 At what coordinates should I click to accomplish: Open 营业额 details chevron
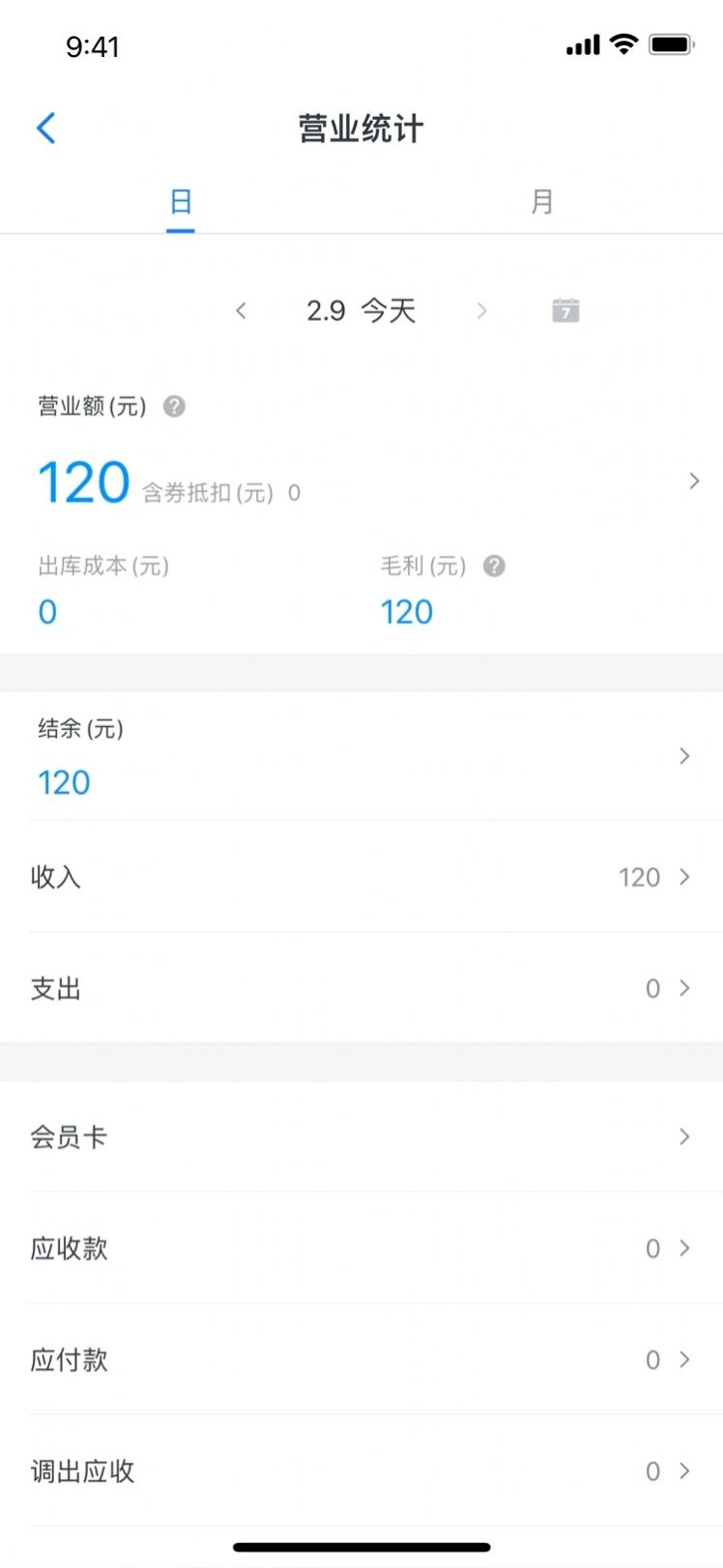click(x=693, y=480)
